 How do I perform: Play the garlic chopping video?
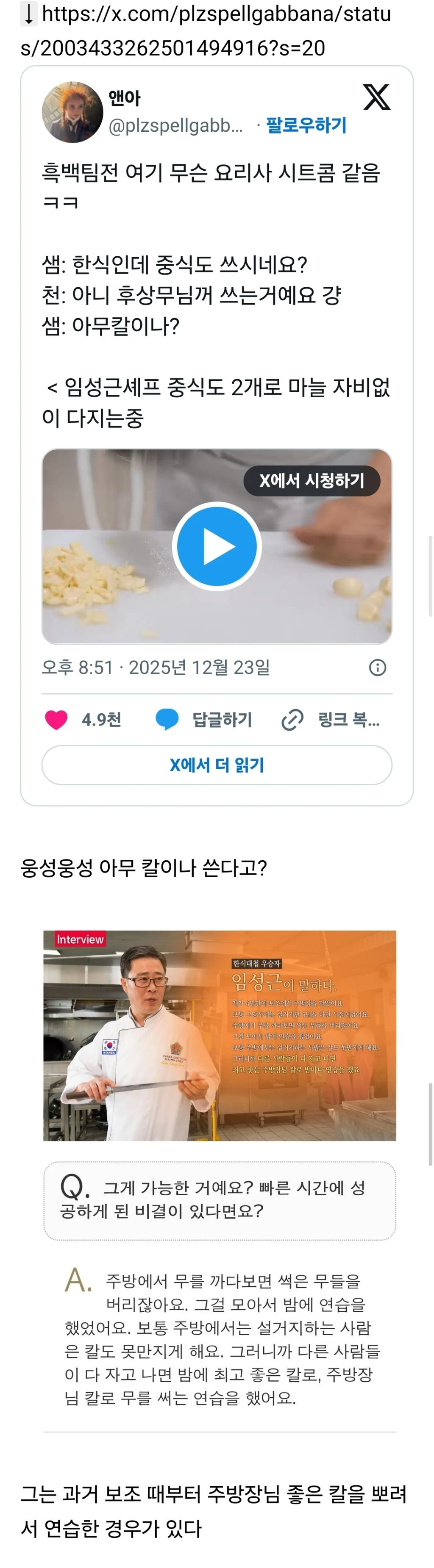click(217, 546)
